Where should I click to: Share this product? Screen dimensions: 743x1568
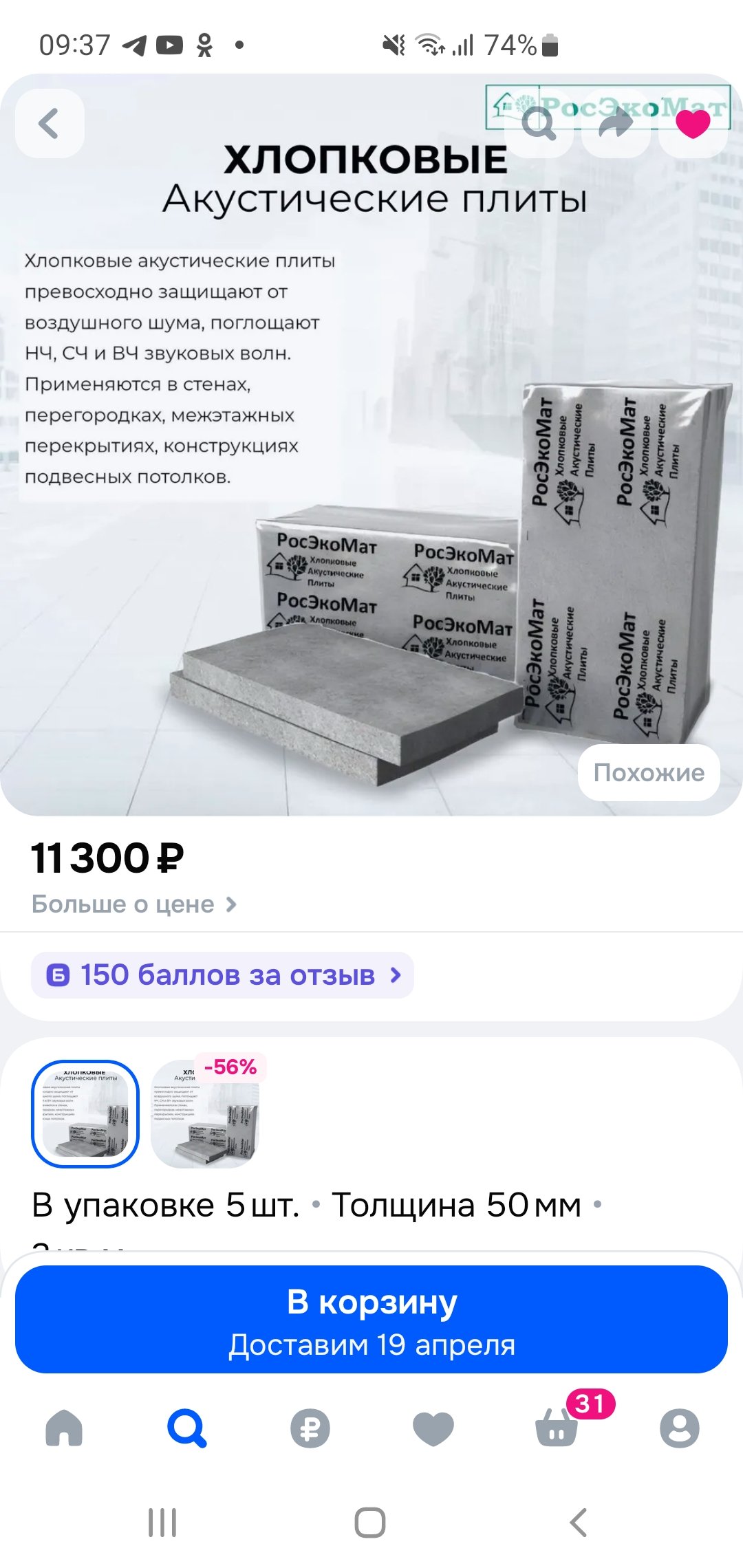[x=616, y=124]
